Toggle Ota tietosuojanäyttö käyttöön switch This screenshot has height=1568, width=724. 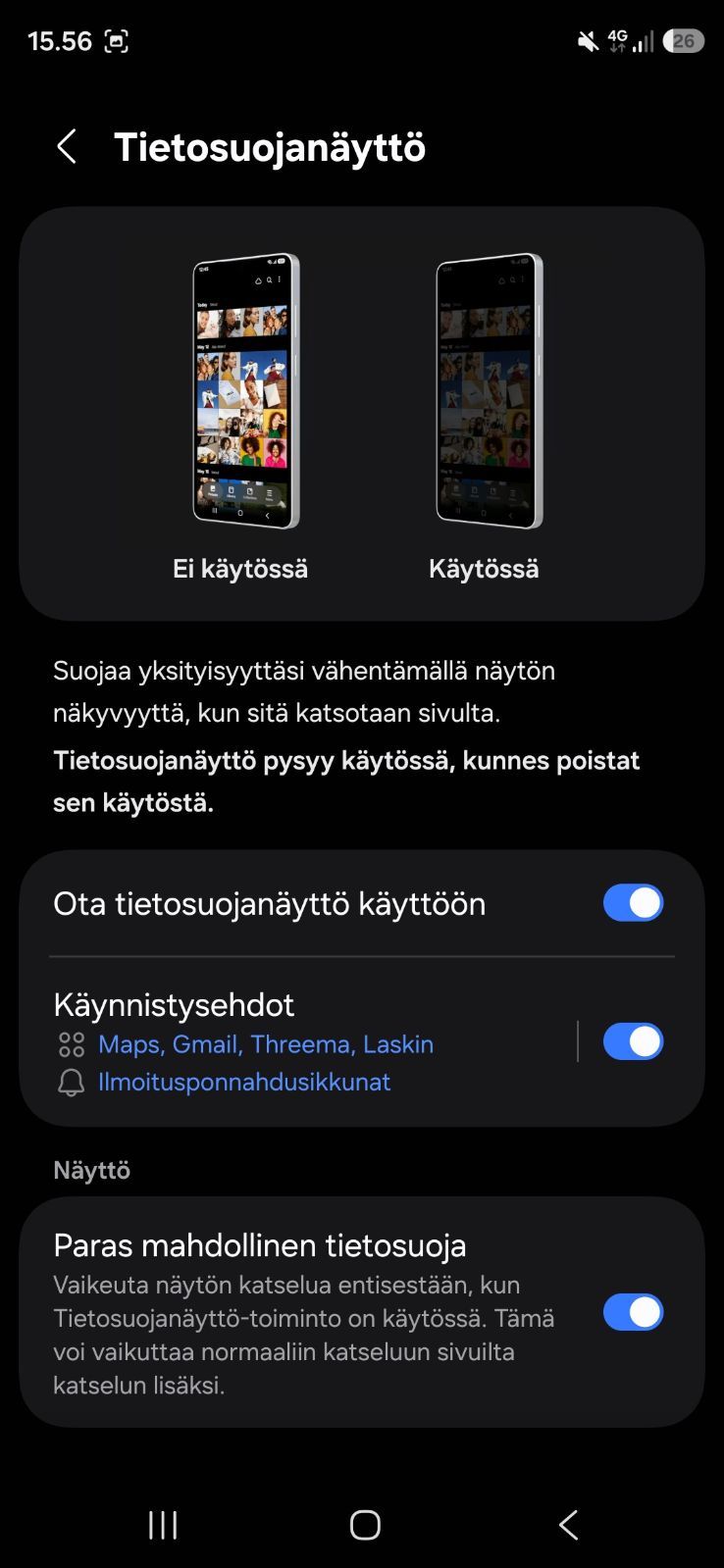click(x=633, y=903)
